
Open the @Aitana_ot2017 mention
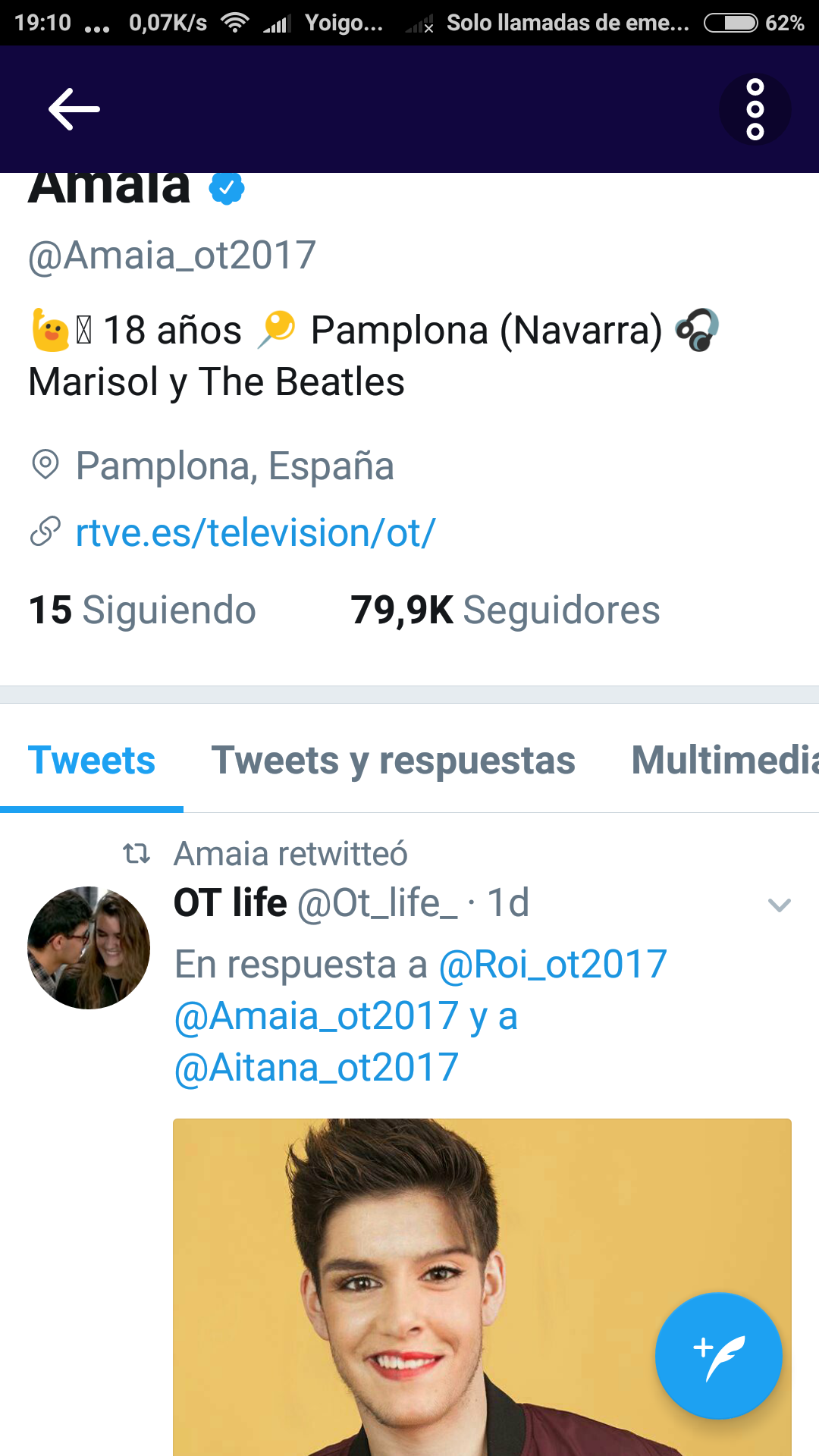tap(316, 1068)
